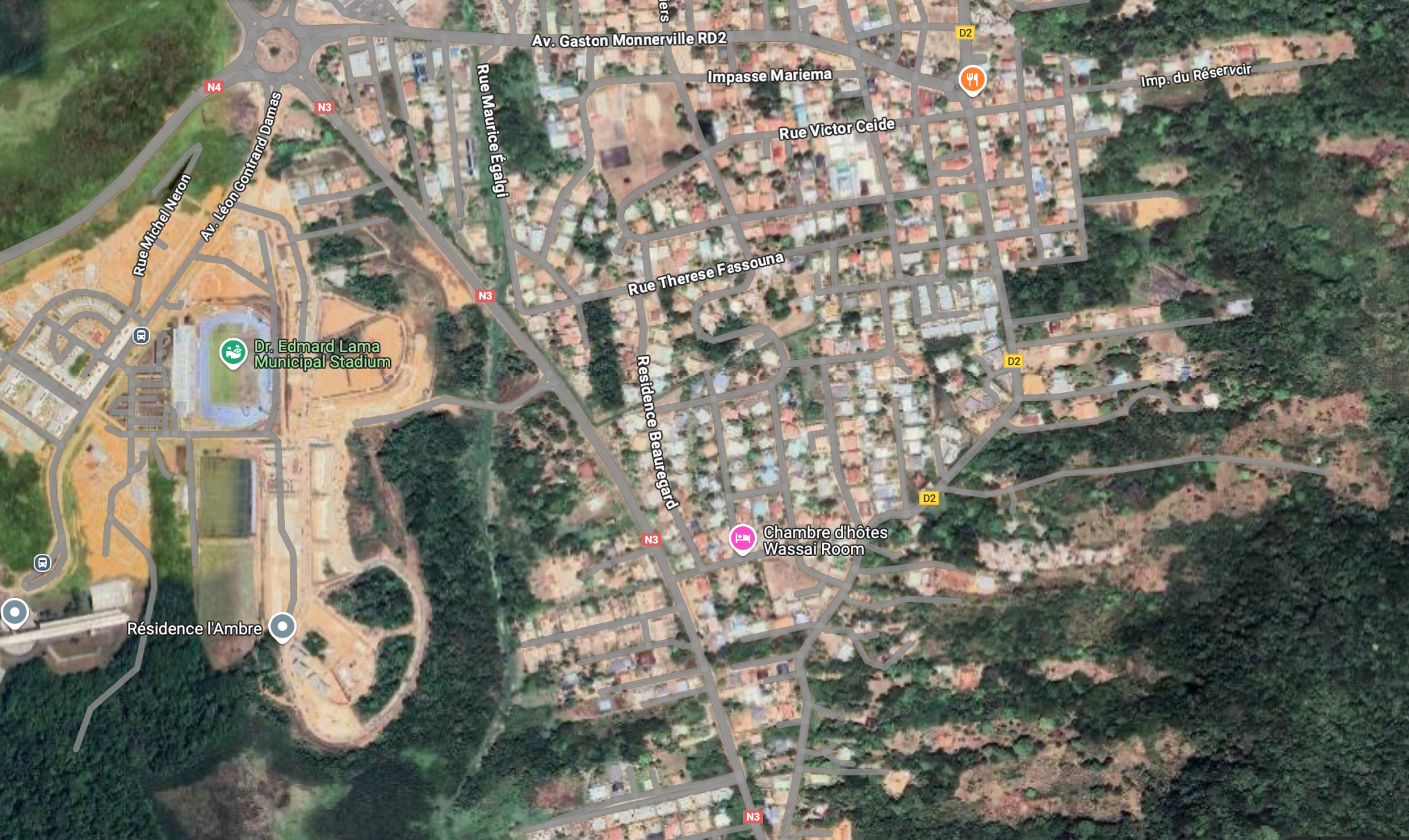Open the Dr. Edmard Lama Municipal Stadium marker
This screenshot has width=1409, height=840.
click(x=233, y=352)
